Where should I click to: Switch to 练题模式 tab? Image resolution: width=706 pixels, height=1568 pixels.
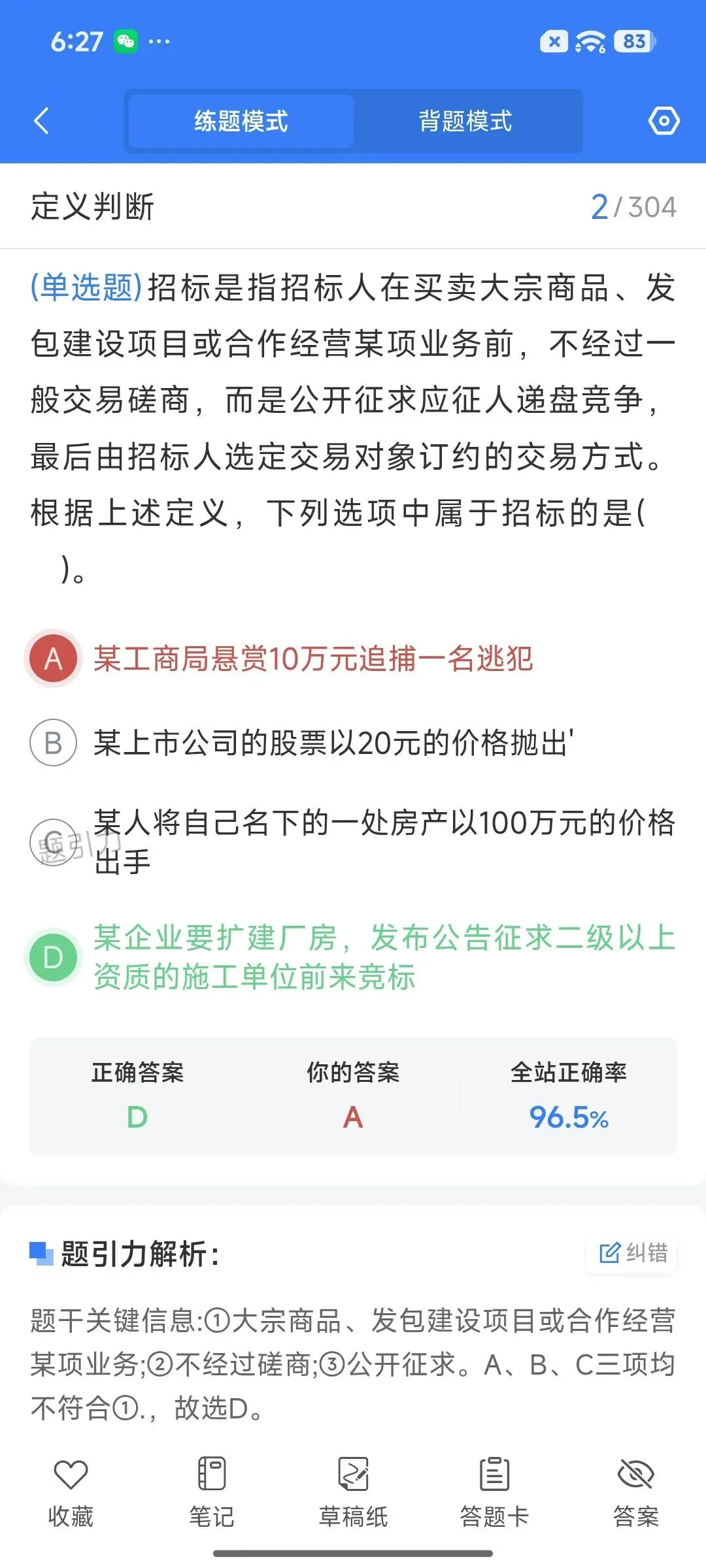tap(241, 121)
